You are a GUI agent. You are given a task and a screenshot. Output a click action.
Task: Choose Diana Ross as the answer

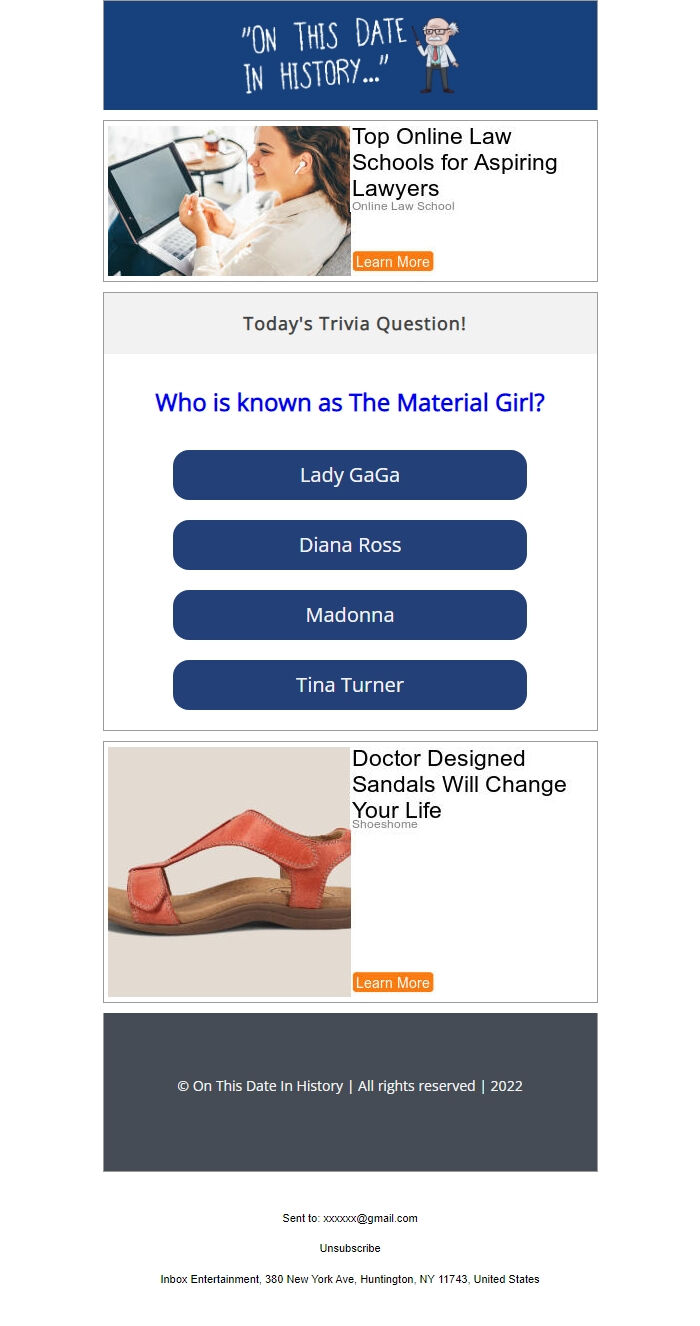click(x=350, y=545)
